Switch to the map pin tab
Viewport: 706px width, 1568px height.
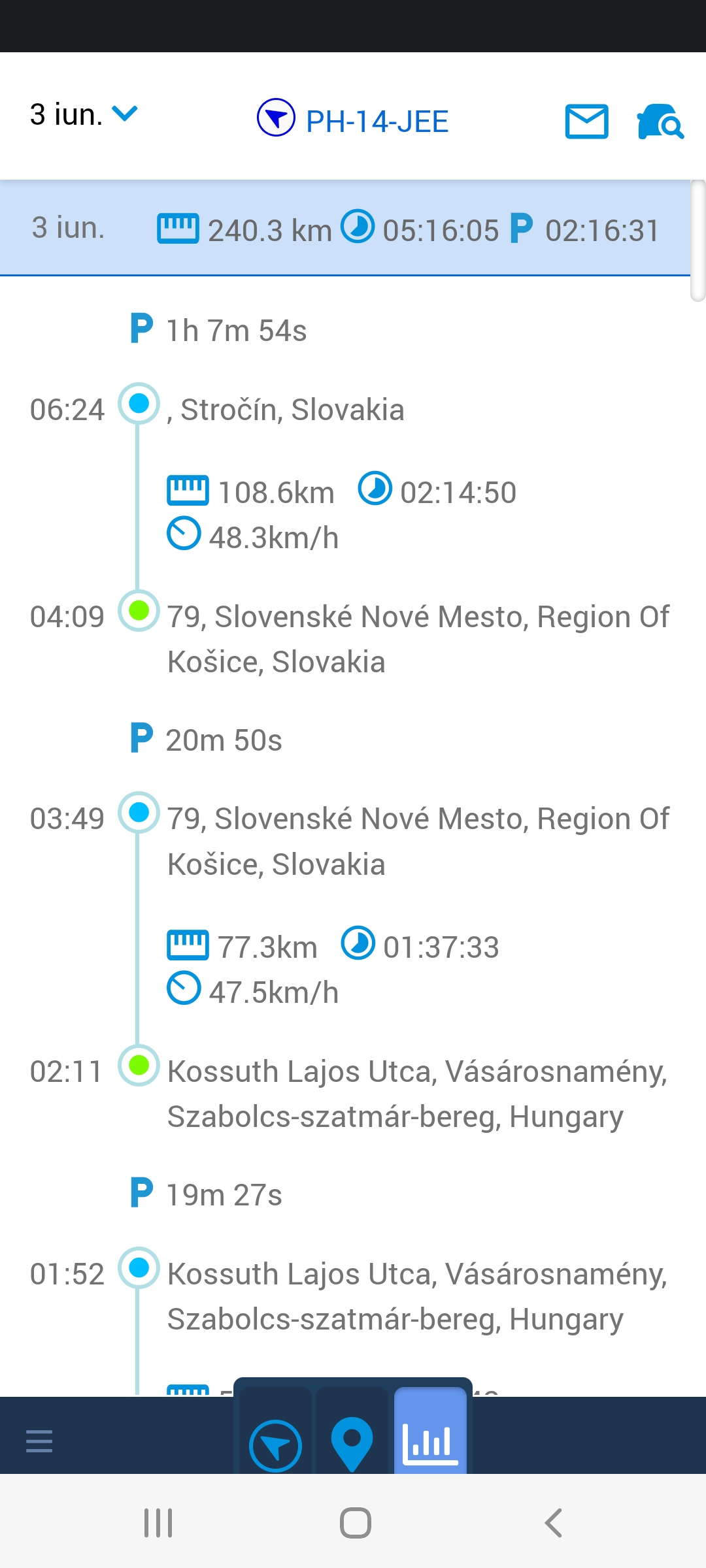click(x=352, y=1444)
